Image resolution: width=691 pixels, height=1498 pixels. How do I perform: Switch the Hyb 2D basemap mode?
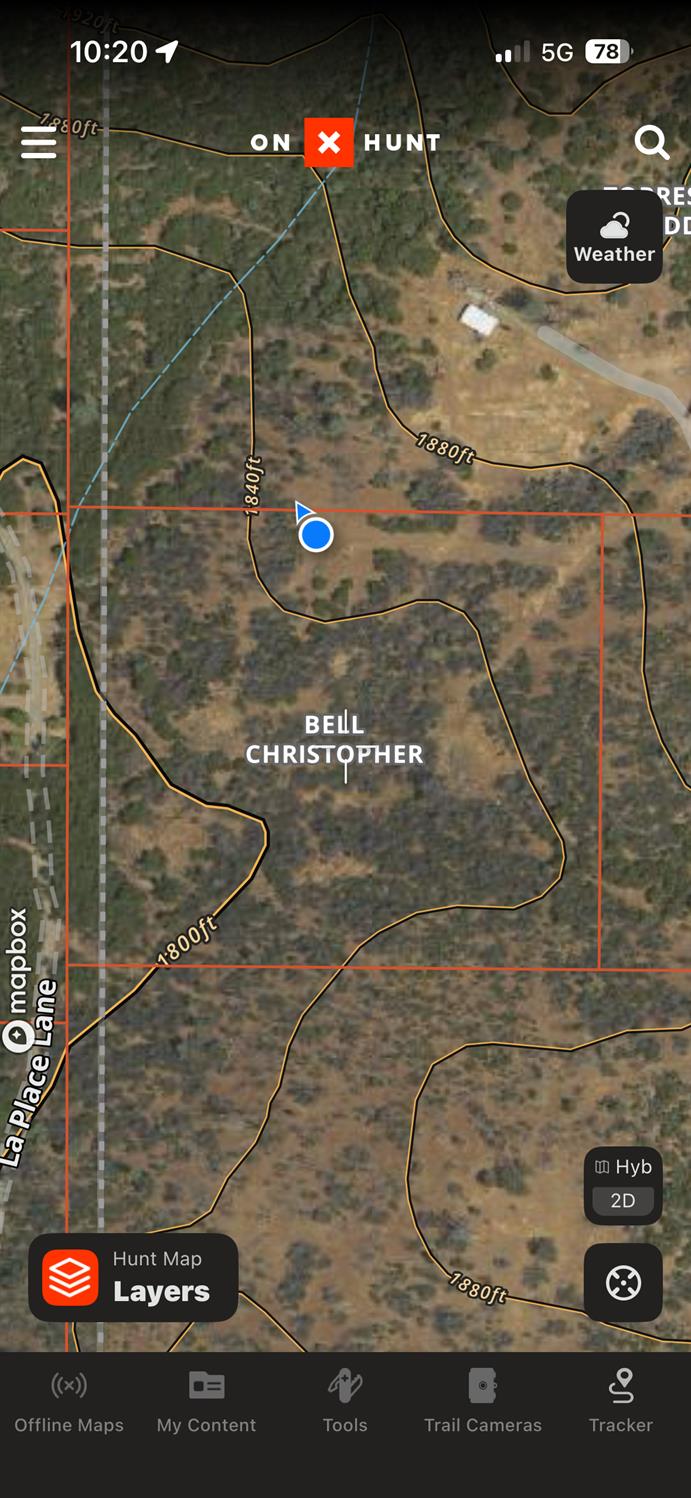(623, 1185)
